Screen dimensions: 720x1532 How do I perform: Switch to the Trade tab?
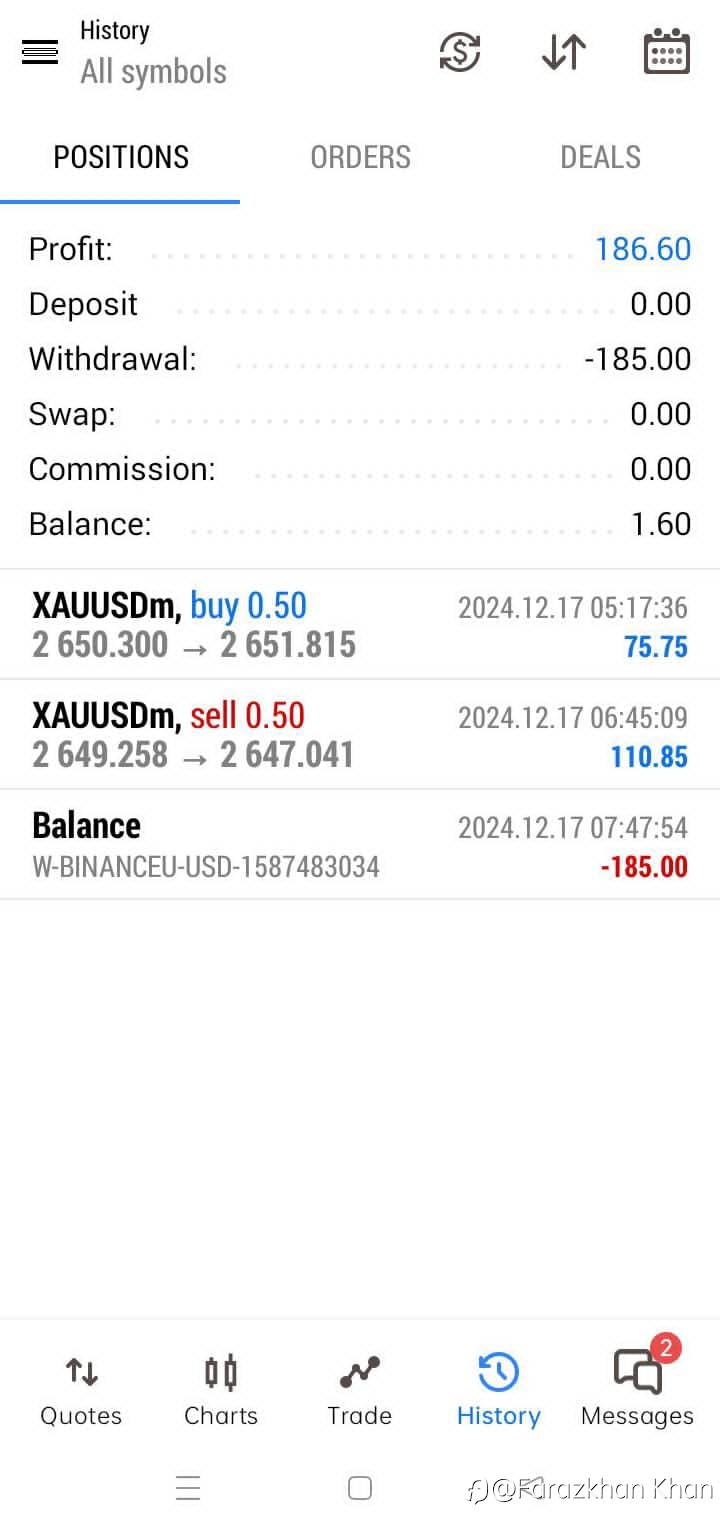pyautogui.click(x=359, y=1390)
